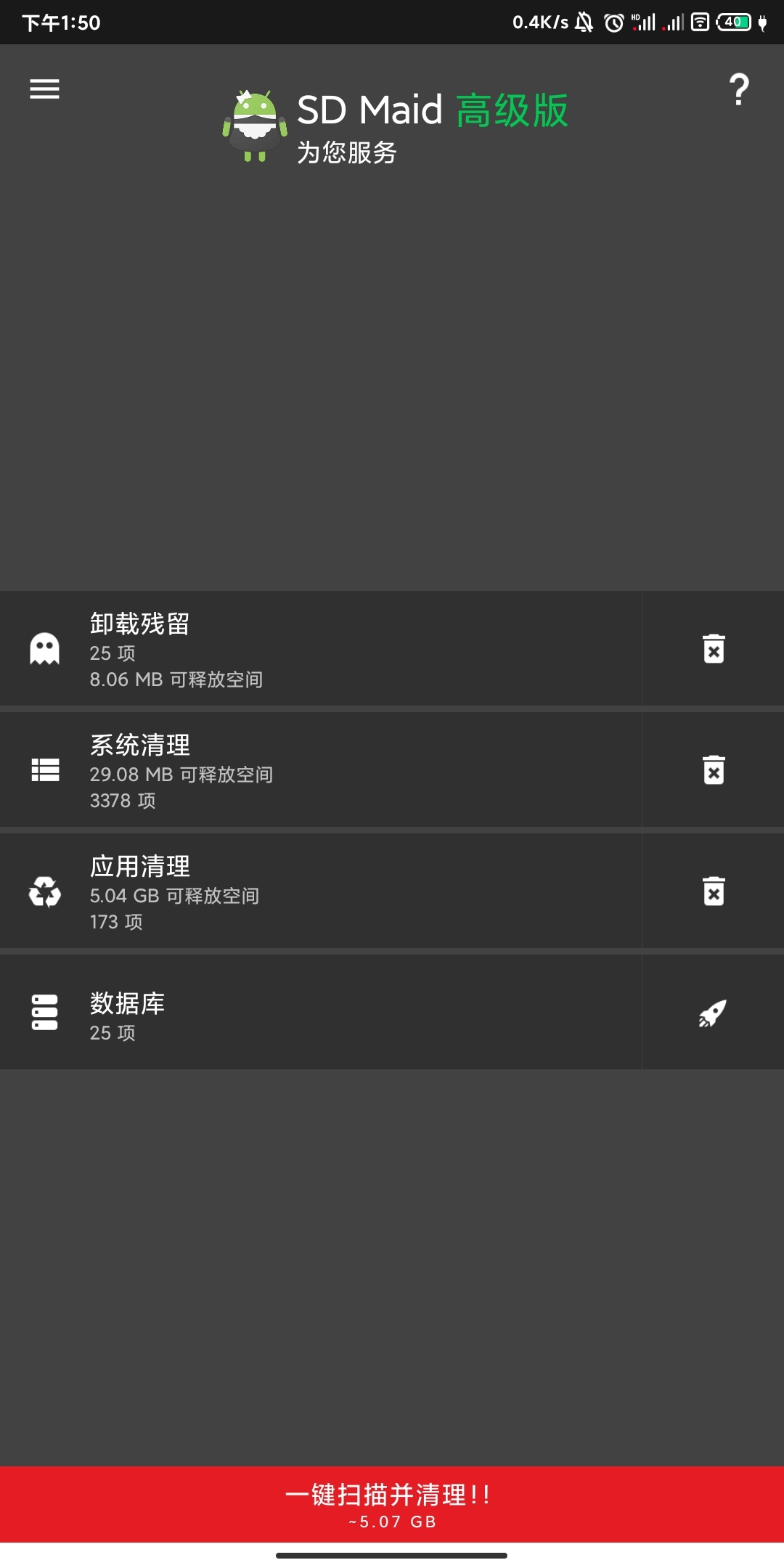Click the list icon beside 系统清理

(44, 771)
